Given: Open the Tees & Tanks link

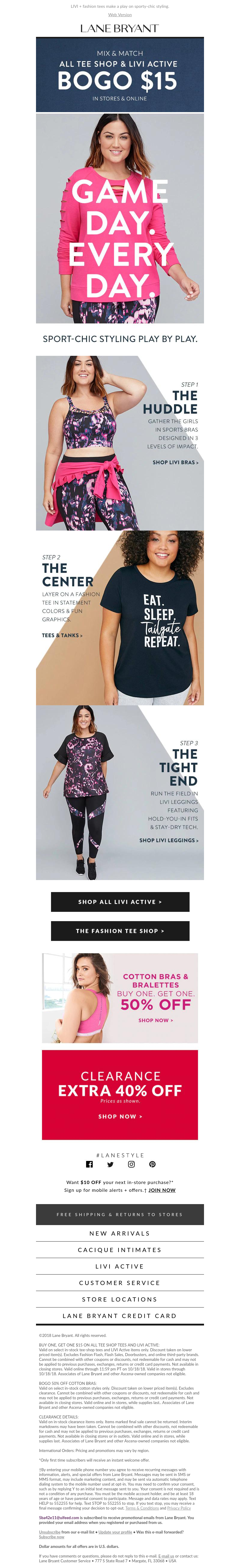Looking at the screenshot, I should [62, 635].
